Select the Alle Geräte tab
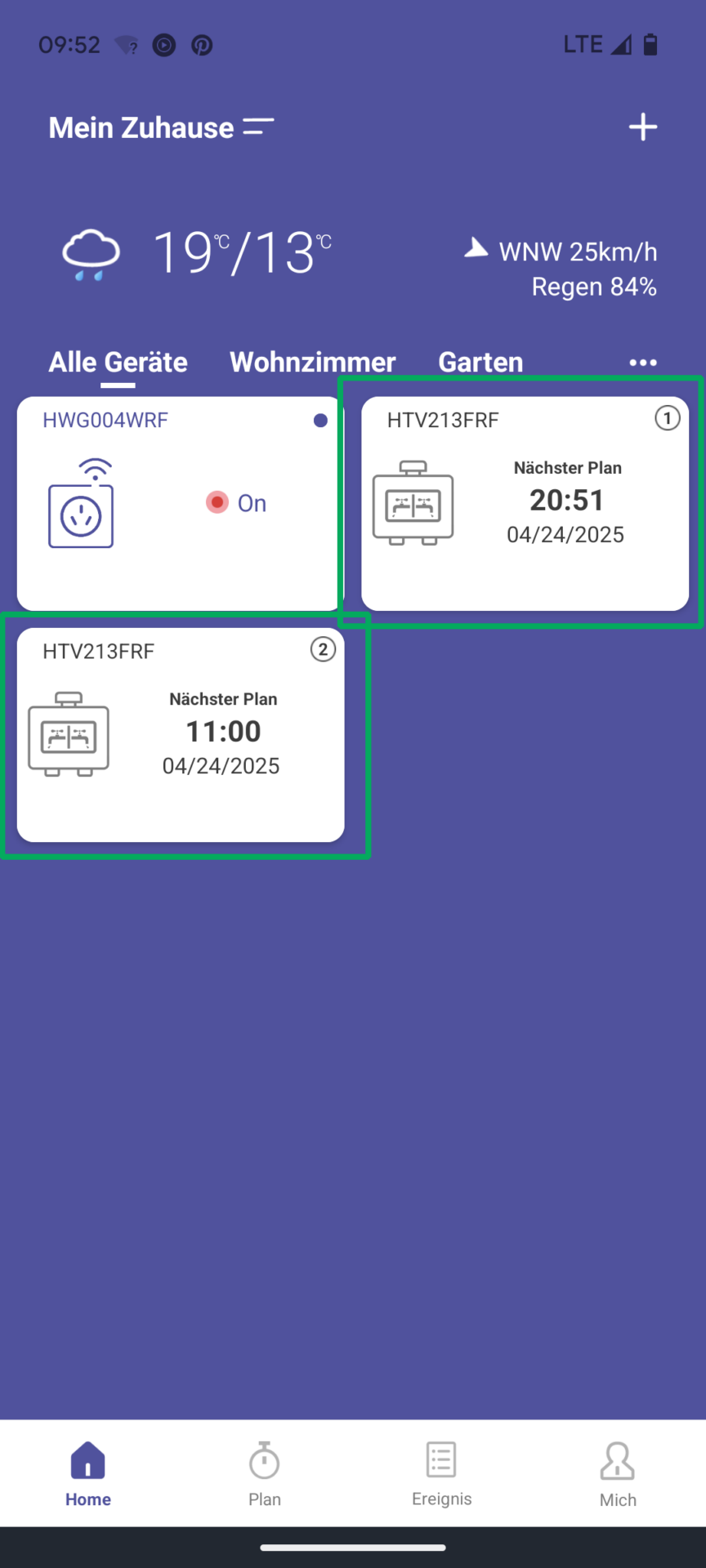 (x=118, y=363)
